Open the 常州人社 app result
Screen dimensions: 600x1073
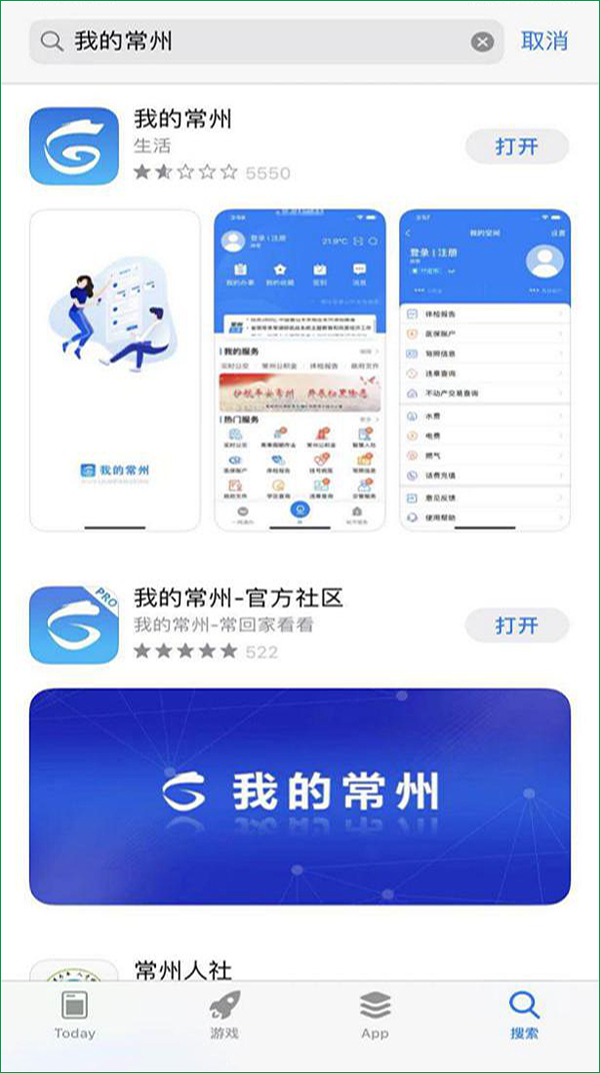tap(183, 968)
